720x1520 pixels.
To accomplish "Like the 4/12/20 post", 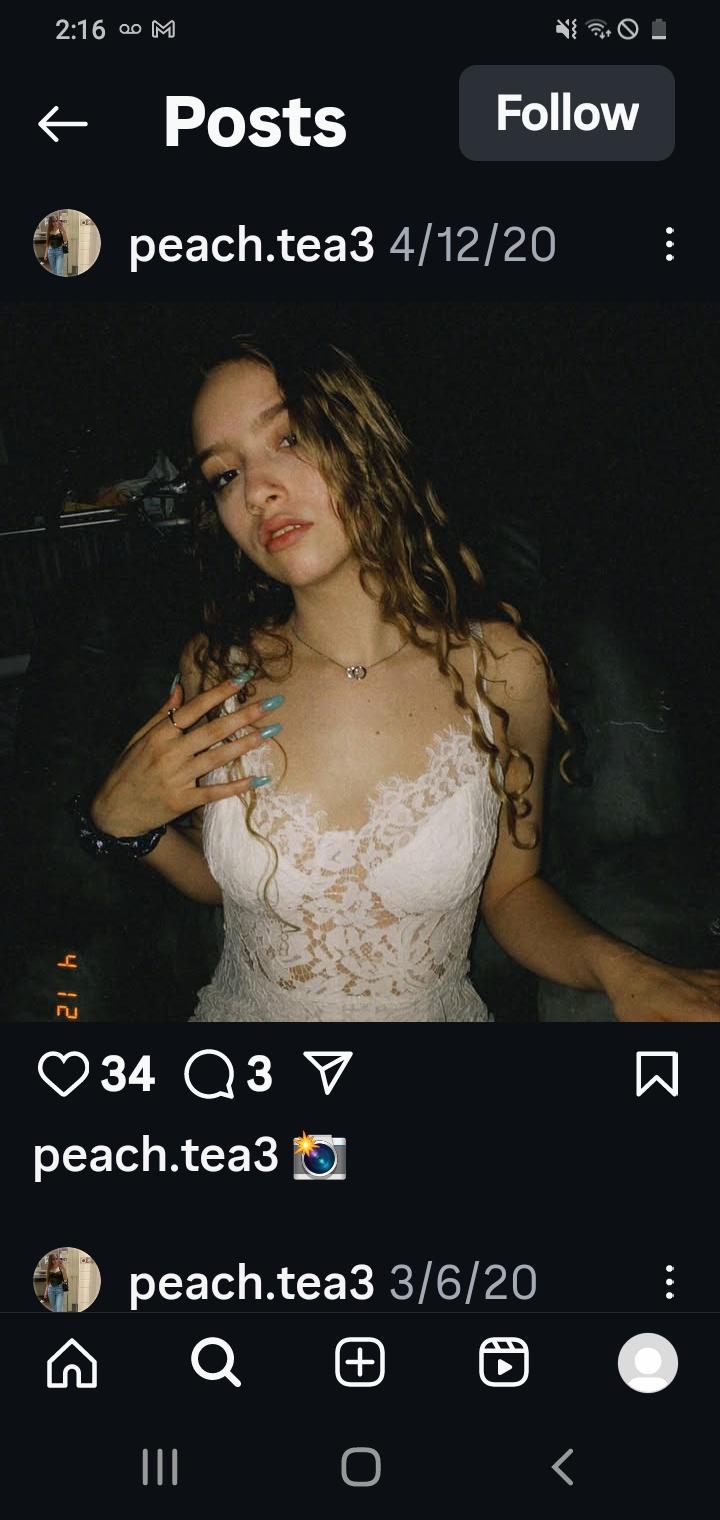I will click(63, 1075).
